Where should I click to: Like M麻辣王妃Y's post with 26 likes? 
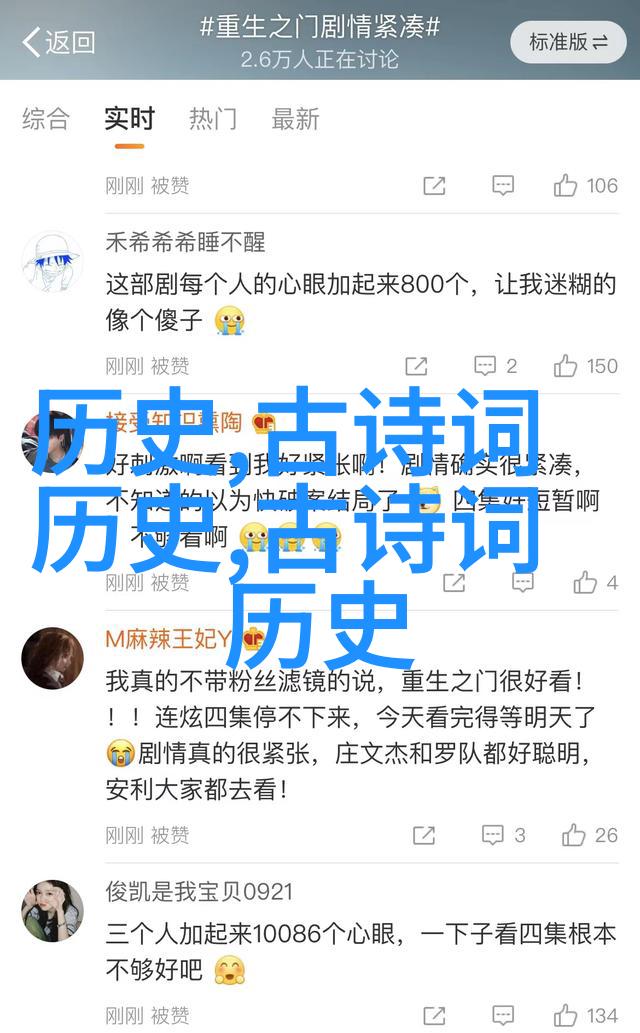tap(590, 835)
